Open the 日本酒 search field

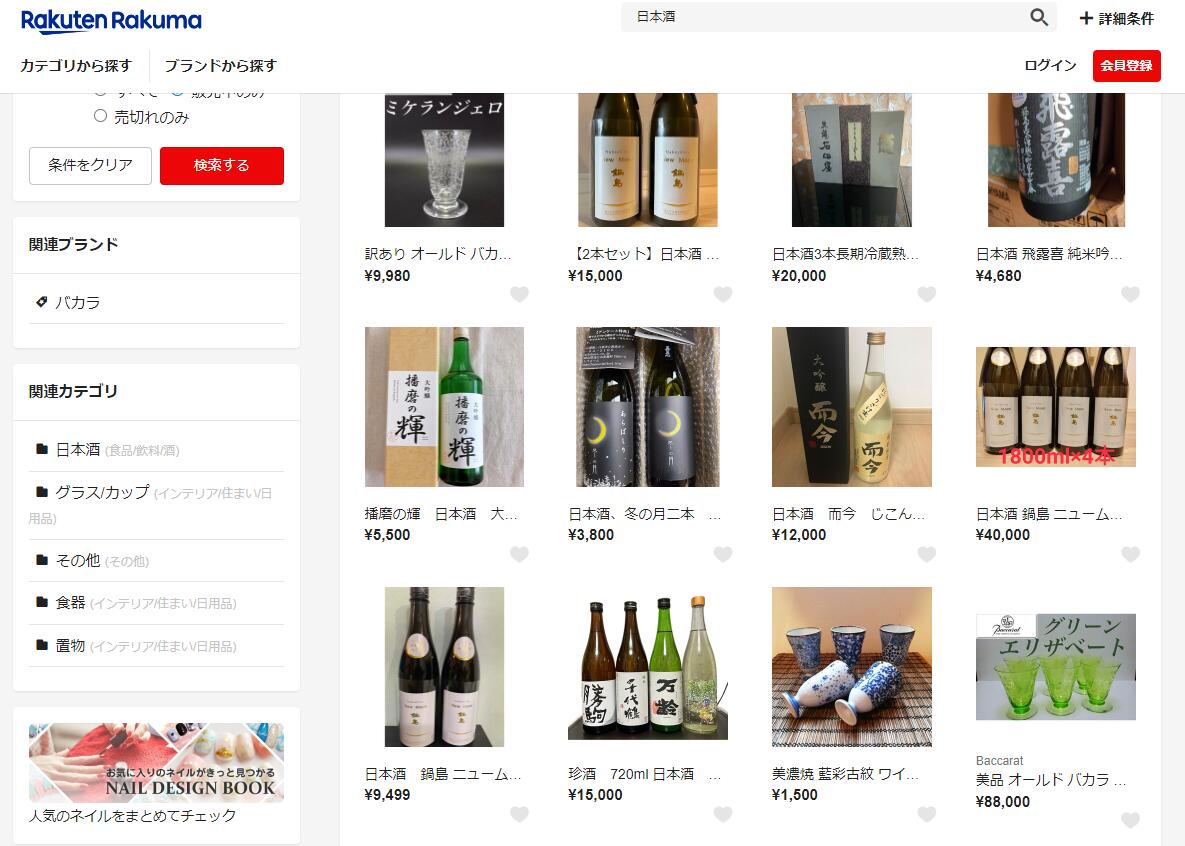pyautogui.click(x=820, y=17)
